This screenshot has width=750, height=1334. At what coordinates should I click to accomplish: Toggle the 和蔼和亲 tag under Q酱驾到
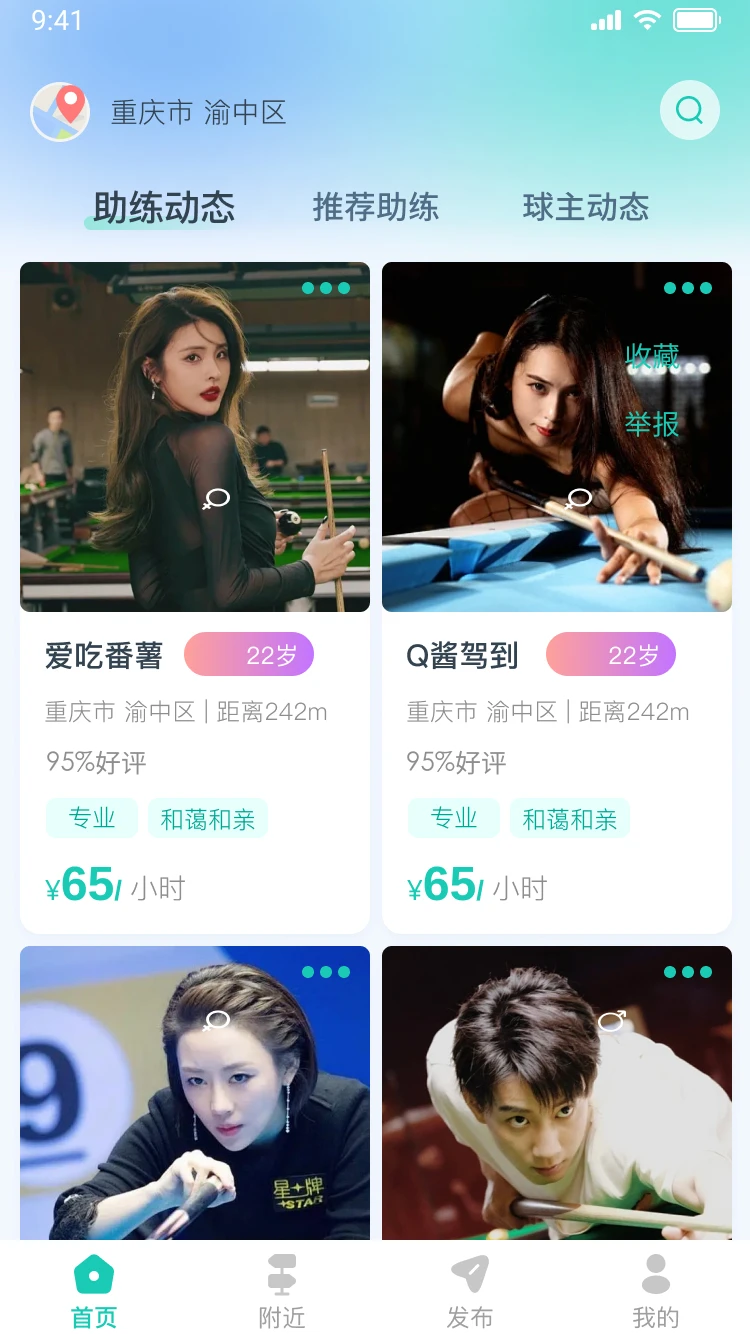(570, 818)
